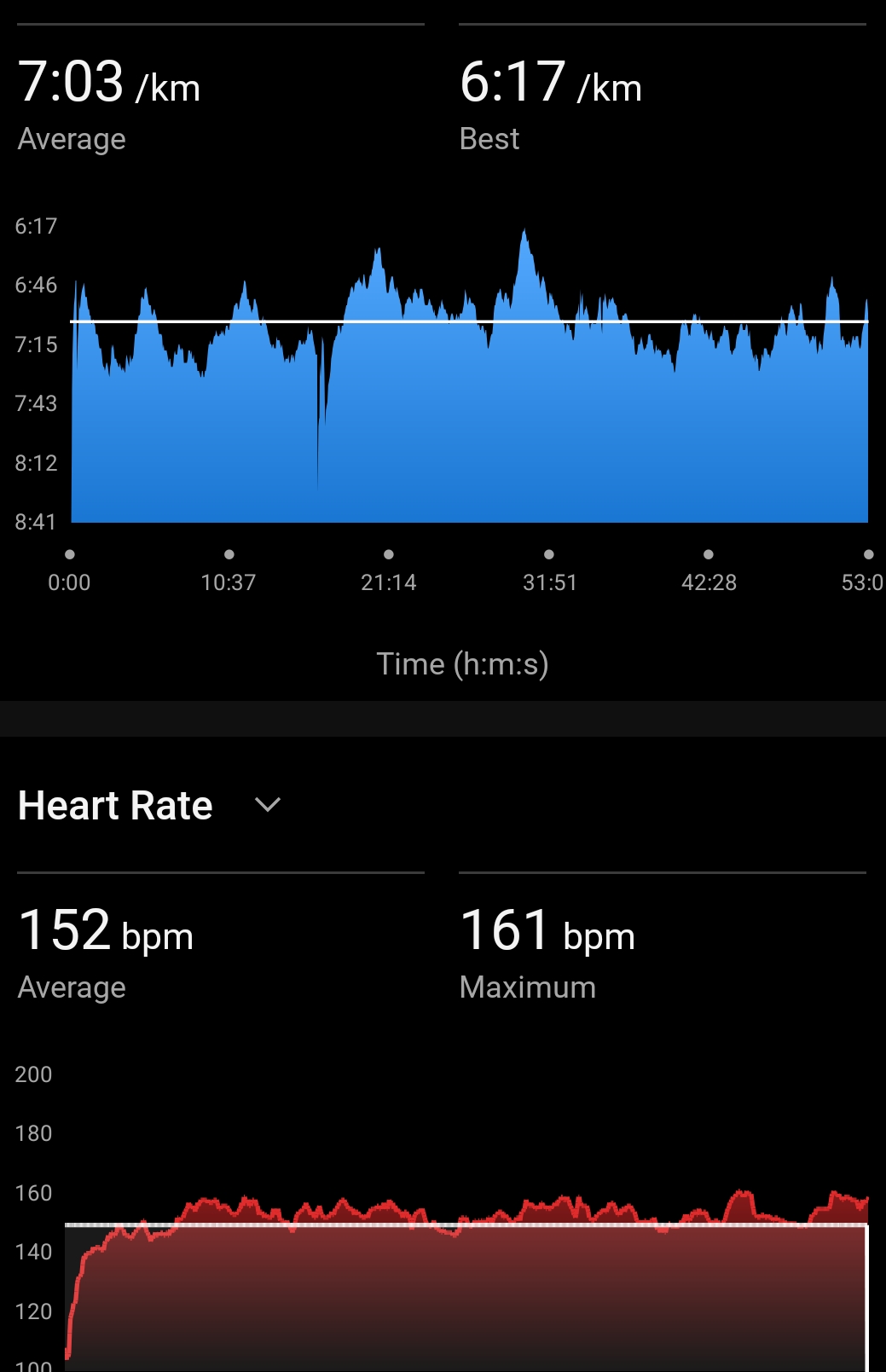886x1372 pixels.
Task: Open the Heart Rate chart dropdown
Action: pos(268,805)
